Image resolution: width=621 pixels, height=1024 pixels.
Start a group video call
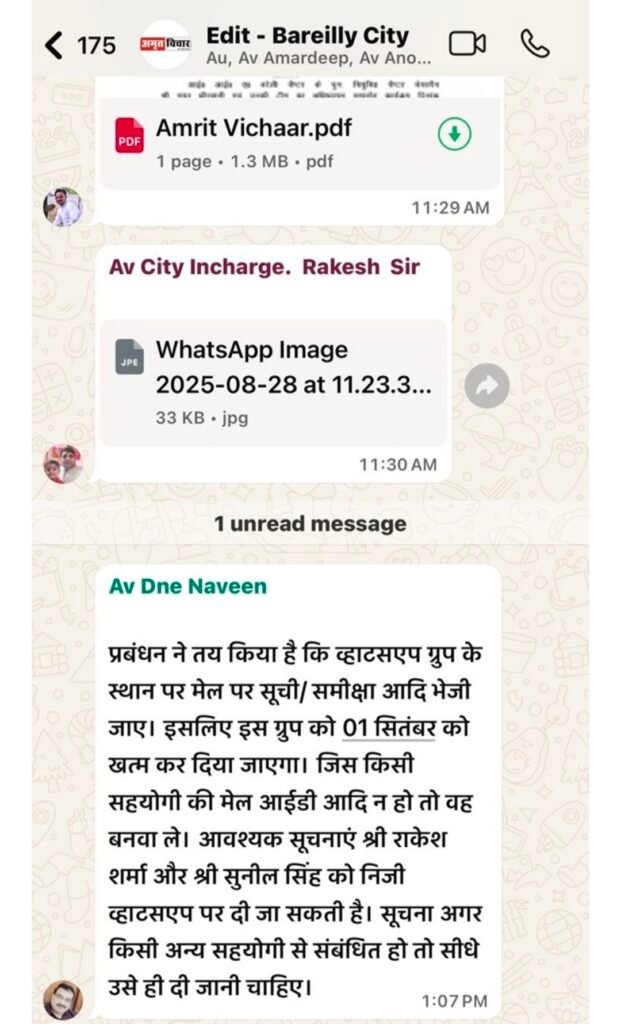pyautogui.click(x=467, y=43)
